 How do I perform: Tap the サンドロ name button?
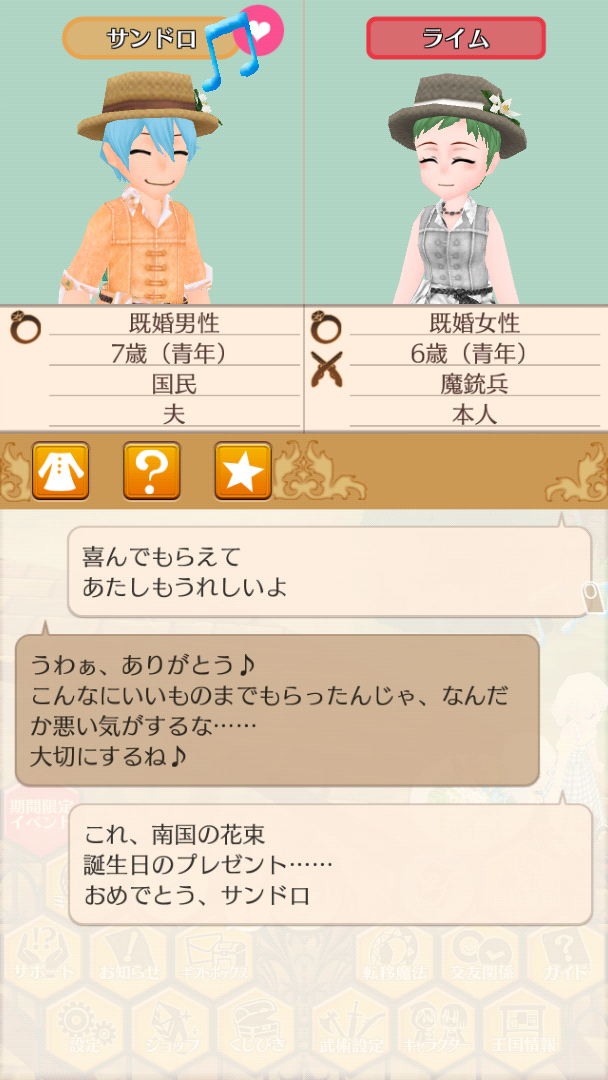click(150, 38)
